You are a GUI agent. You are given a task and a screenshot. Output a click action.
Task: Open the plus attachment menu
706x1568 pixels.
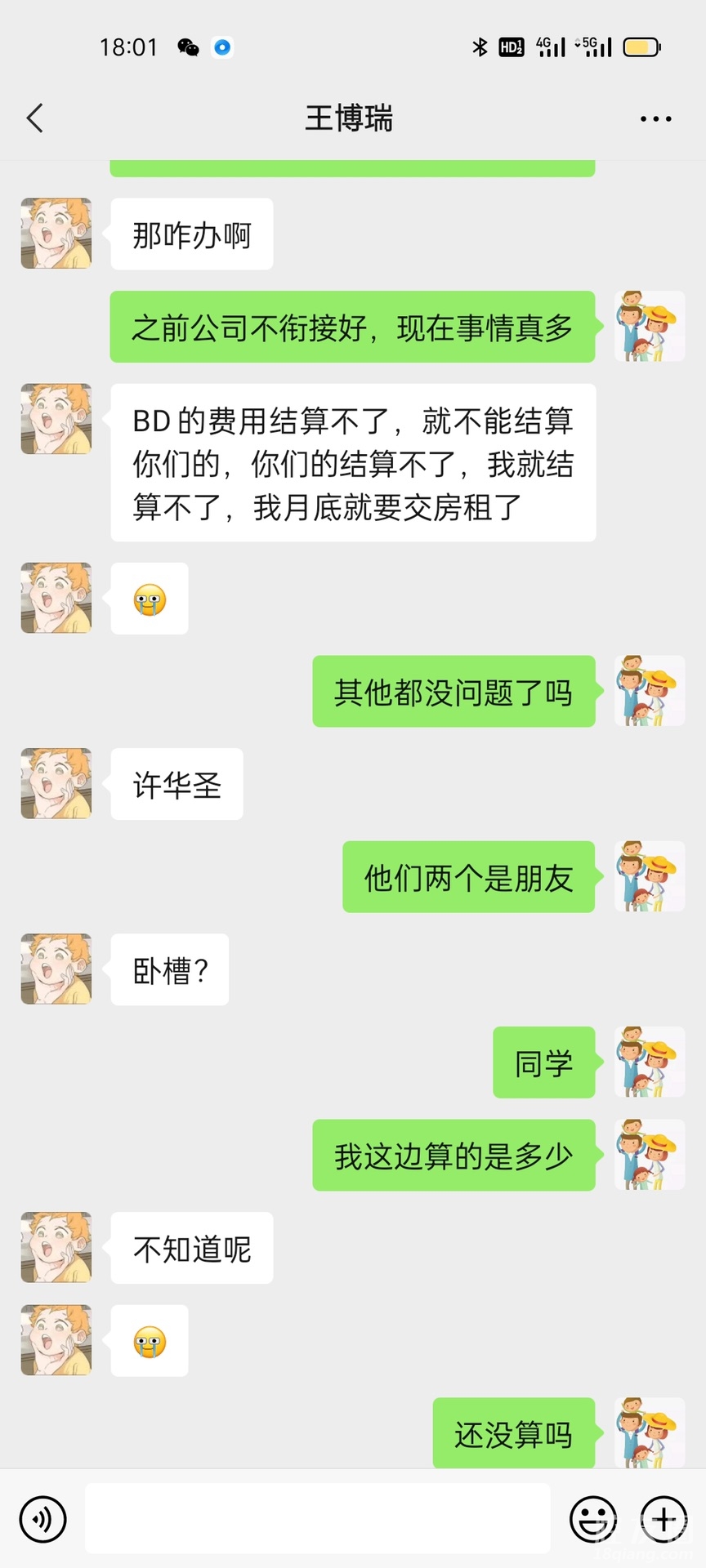pyautogui.click(x=664, y=1519)
